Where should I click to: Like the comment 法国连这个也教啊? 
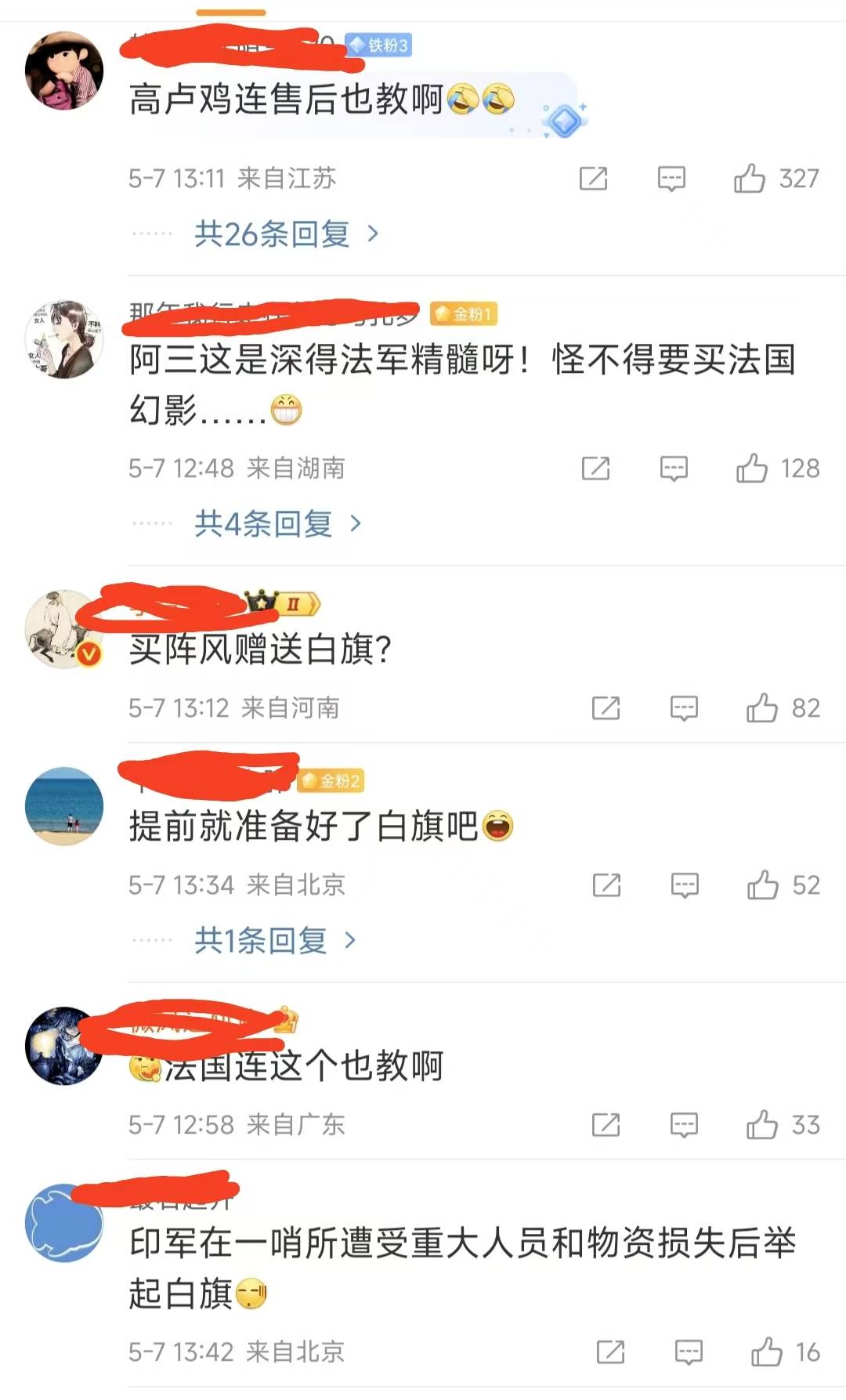(762, 1125)
